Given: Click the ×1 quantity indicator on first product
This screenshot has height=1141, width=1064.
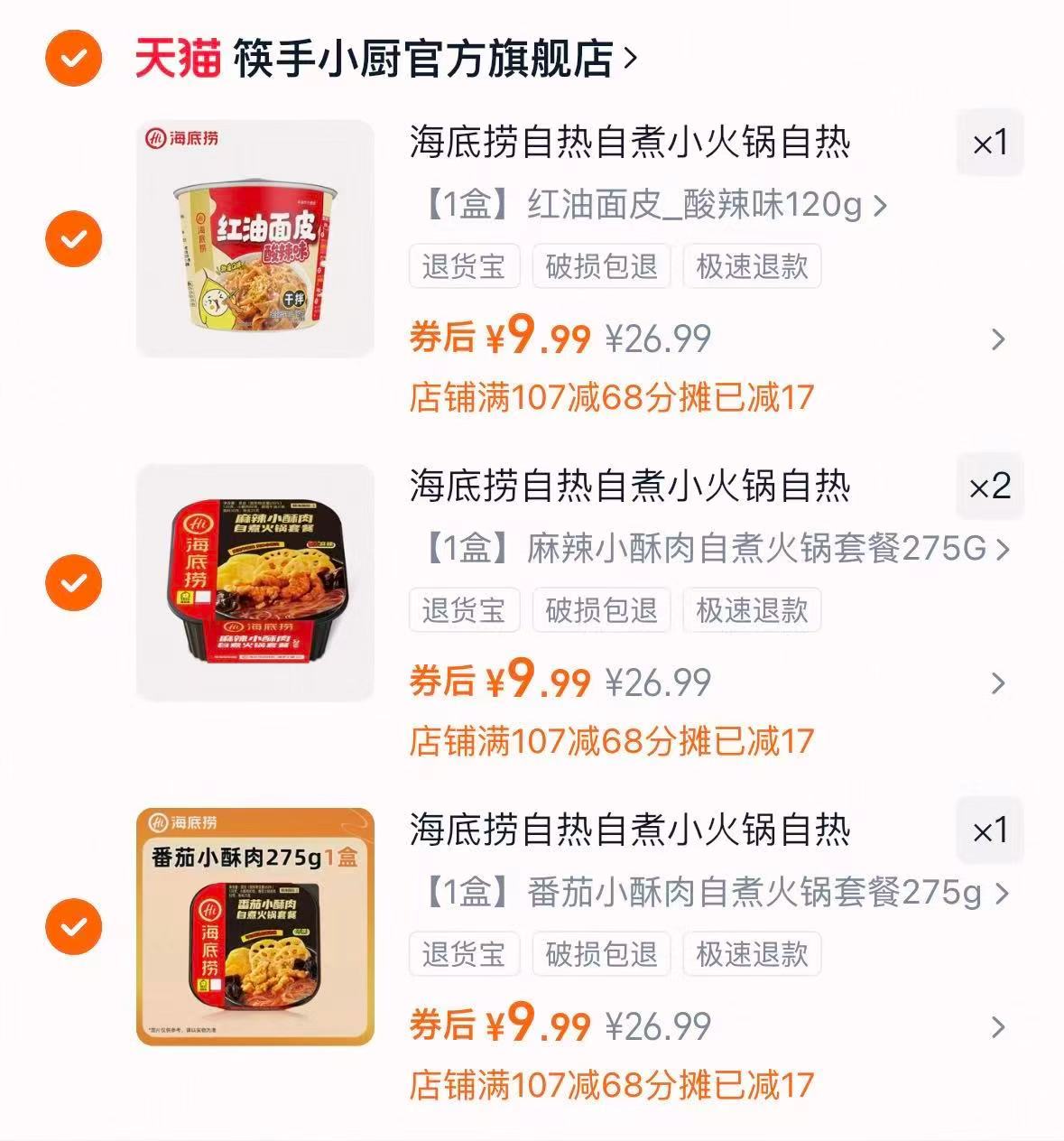Looking at the screenshot, I should 989,144.
